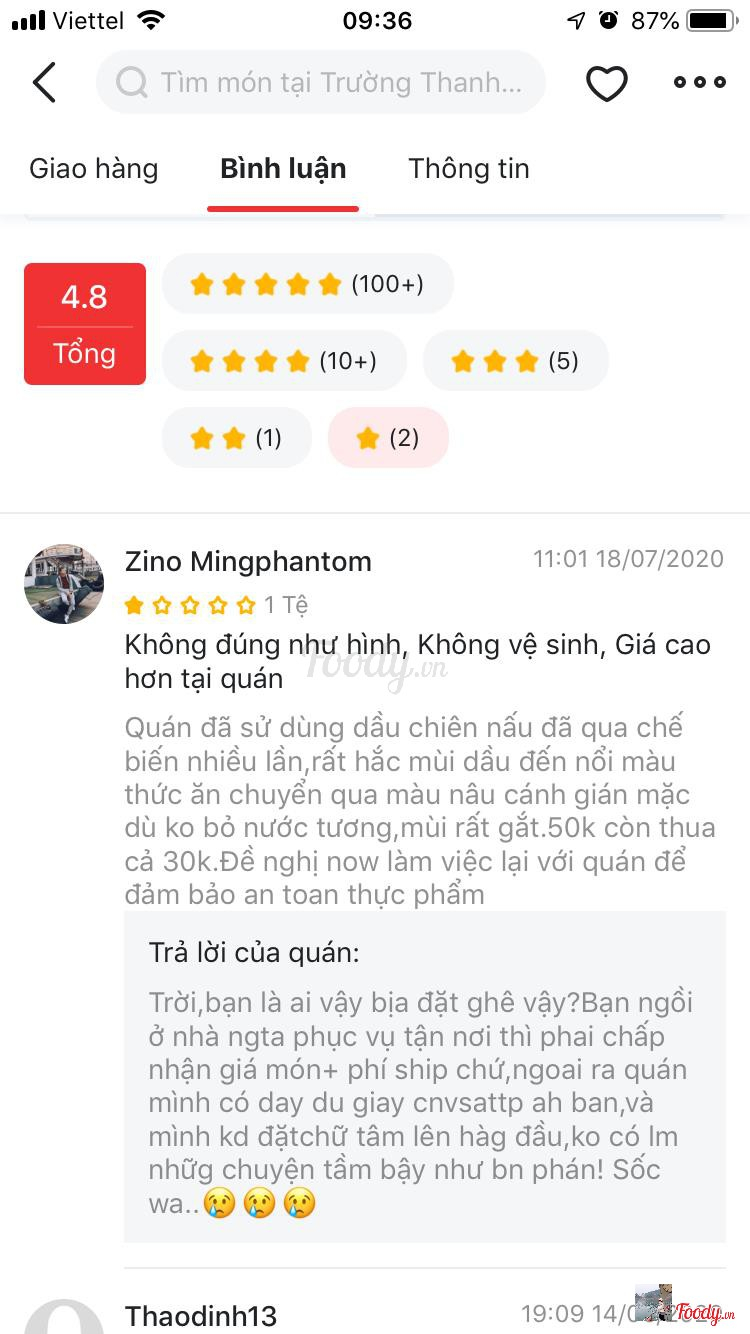The height and width of the screenshot is (1334, 750).
Task: Save this restaurant with the heart icon
Action: (x=606, y=83)
